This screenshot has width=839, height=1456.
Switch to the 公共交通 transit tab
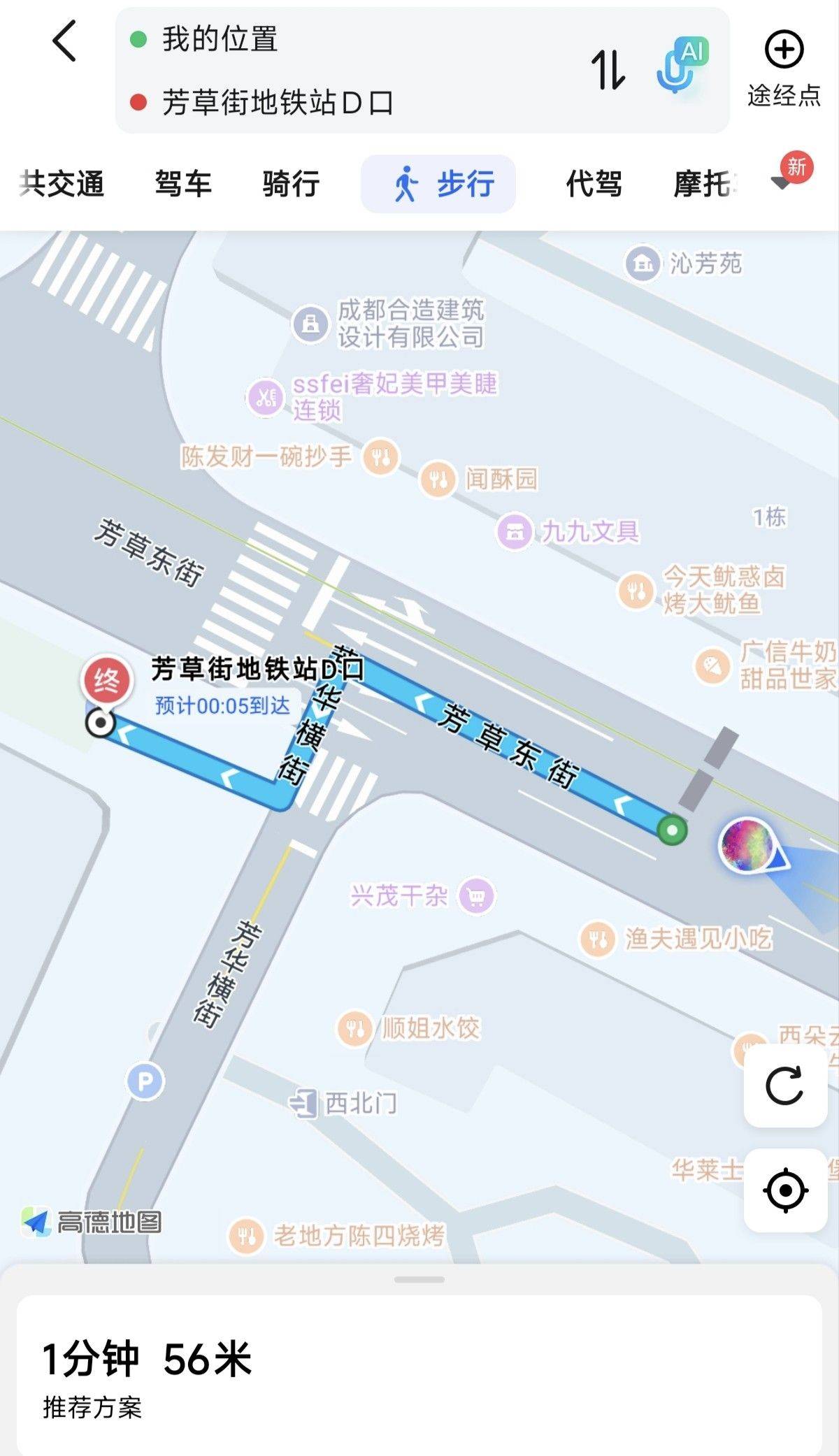[62, 183]
